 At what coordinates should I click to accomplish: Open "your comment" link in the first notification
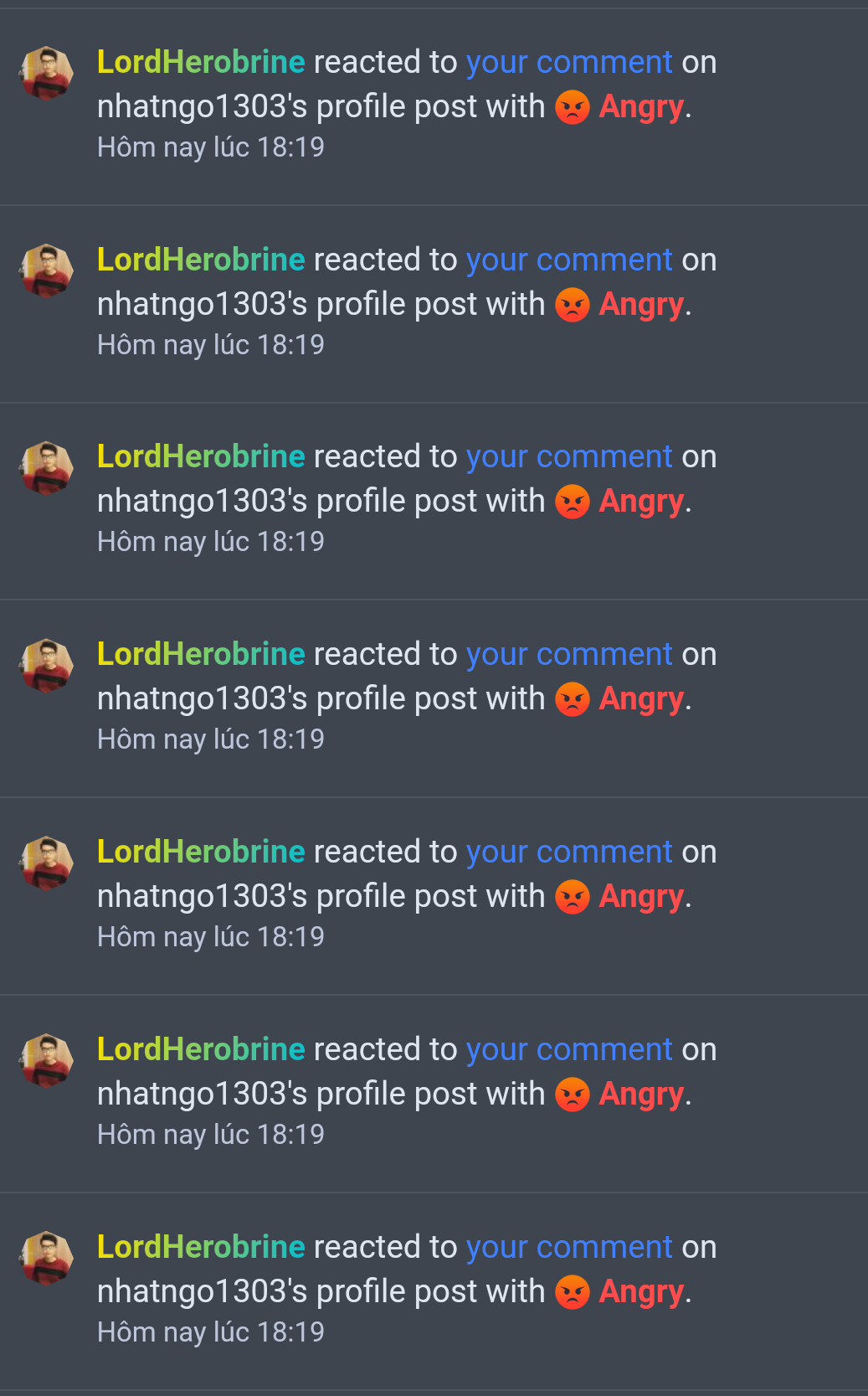coord(568,62)
